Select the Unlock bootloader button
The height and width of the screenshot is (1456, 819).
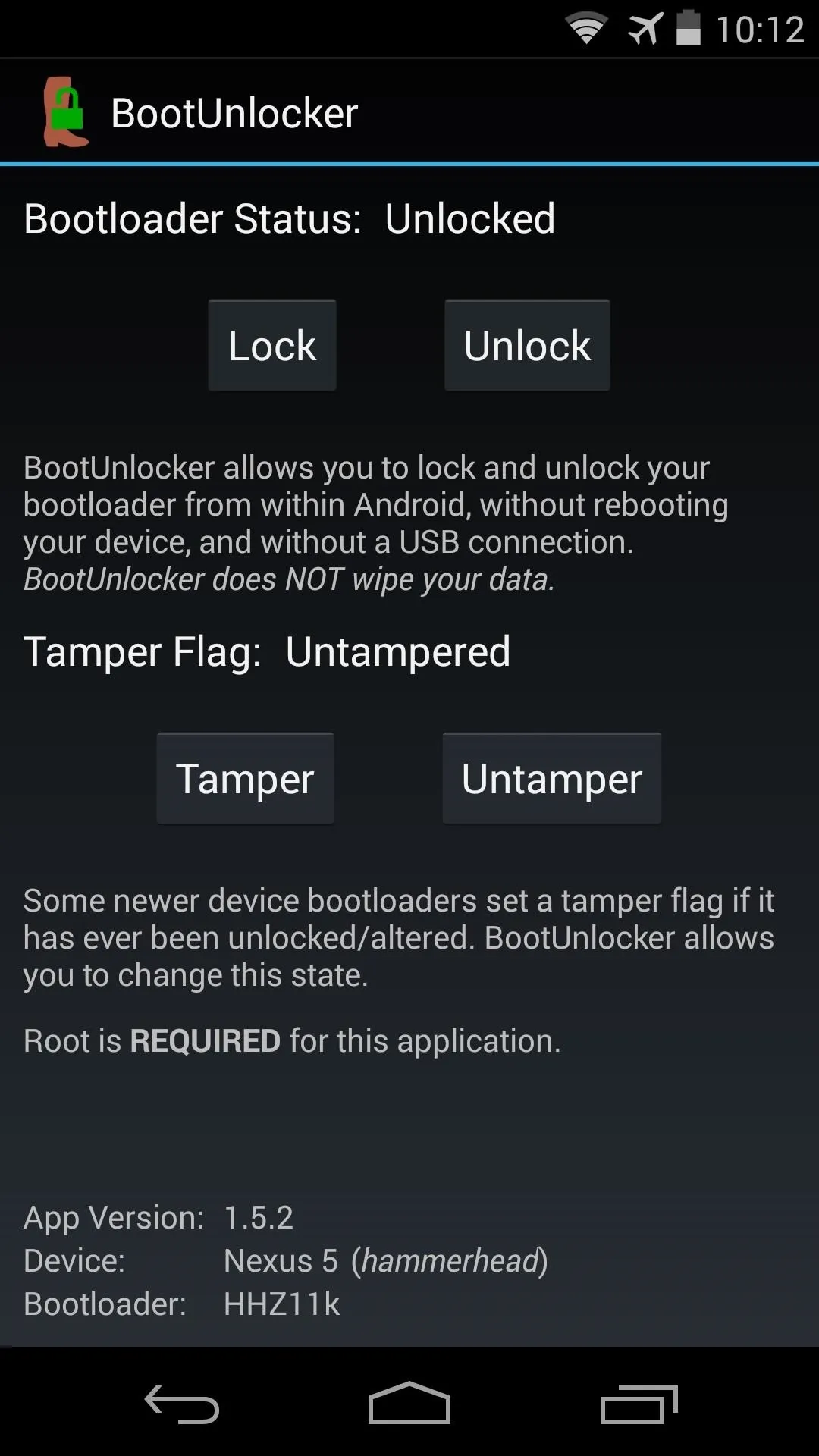[527, 346]
